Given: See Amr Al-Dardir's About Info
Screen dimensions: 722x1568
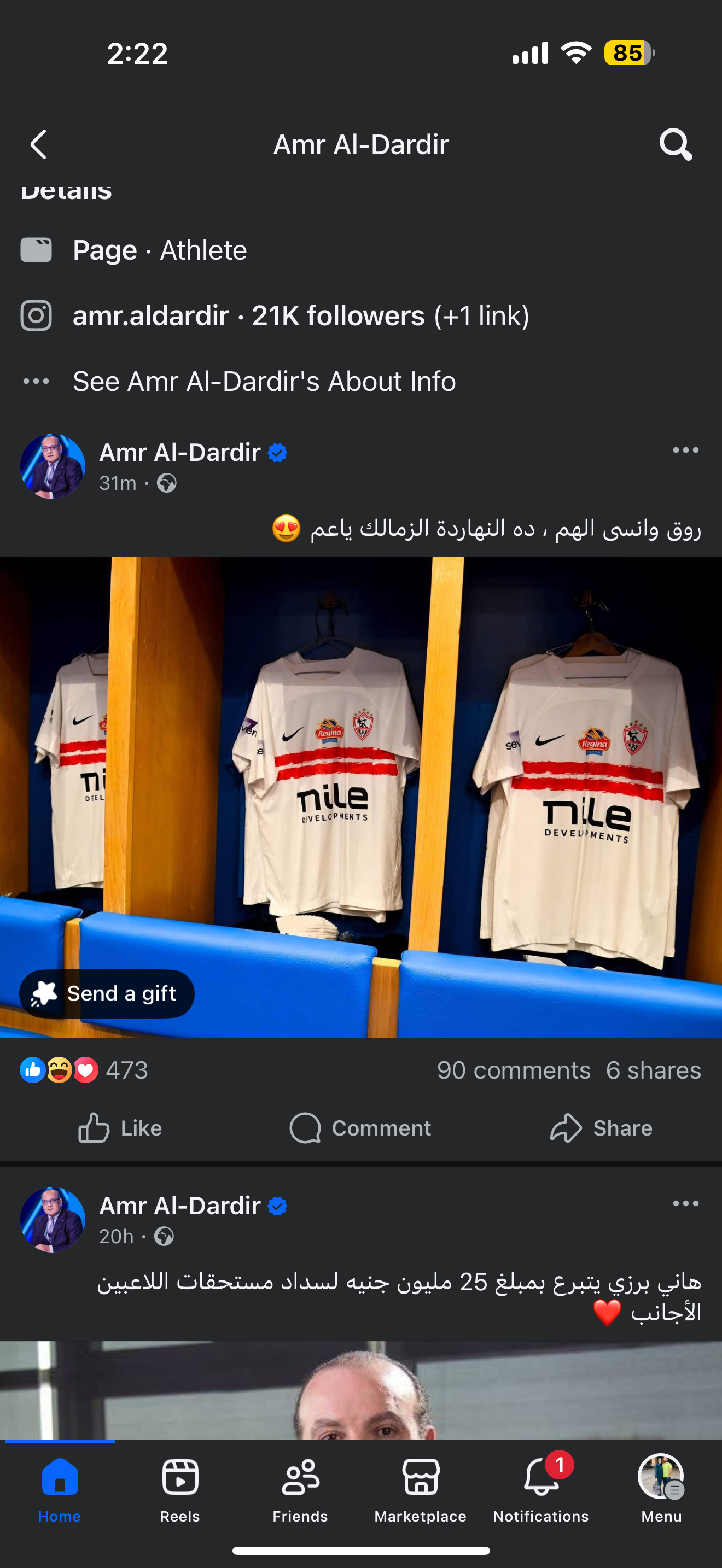Looking at the screenshot, I should tap(264, 382).
